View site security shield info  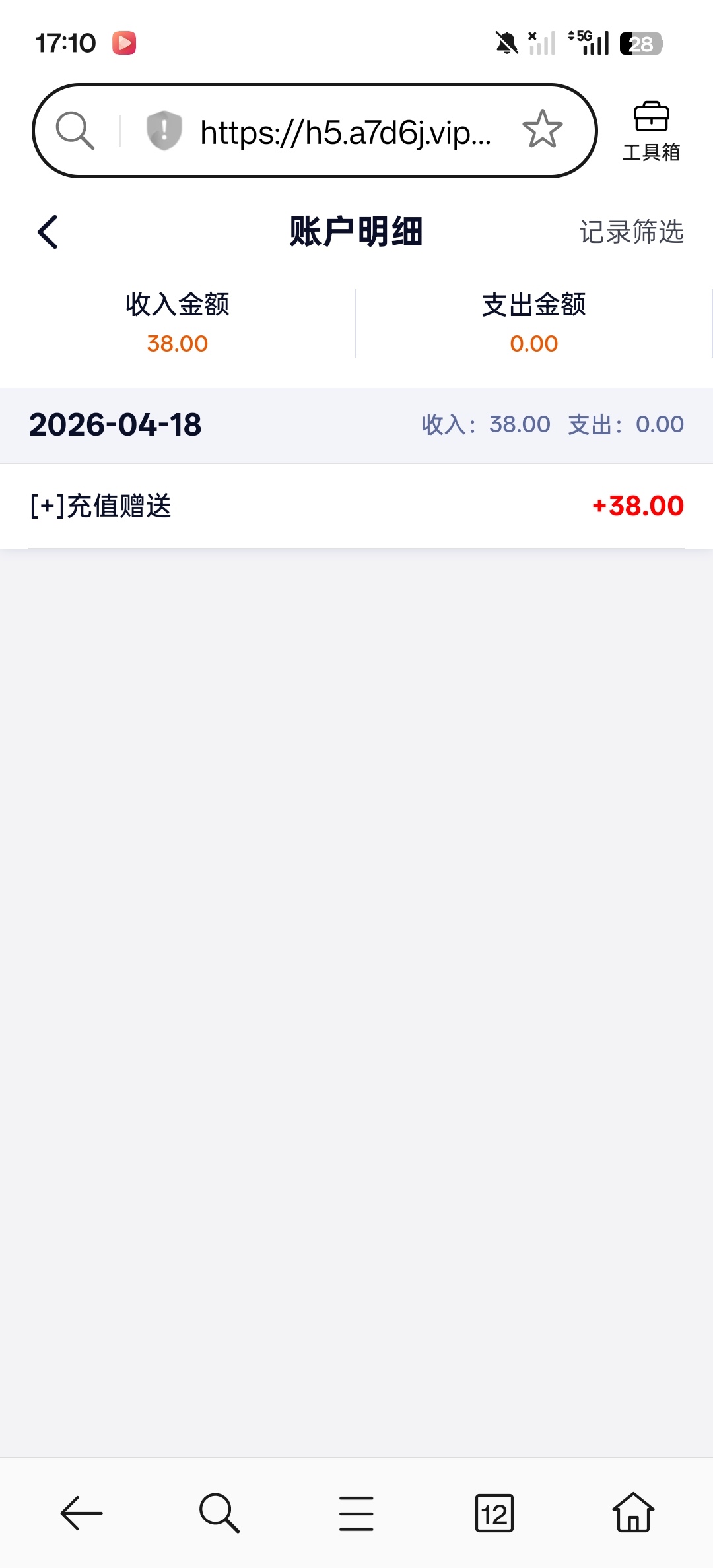[164, 130]
